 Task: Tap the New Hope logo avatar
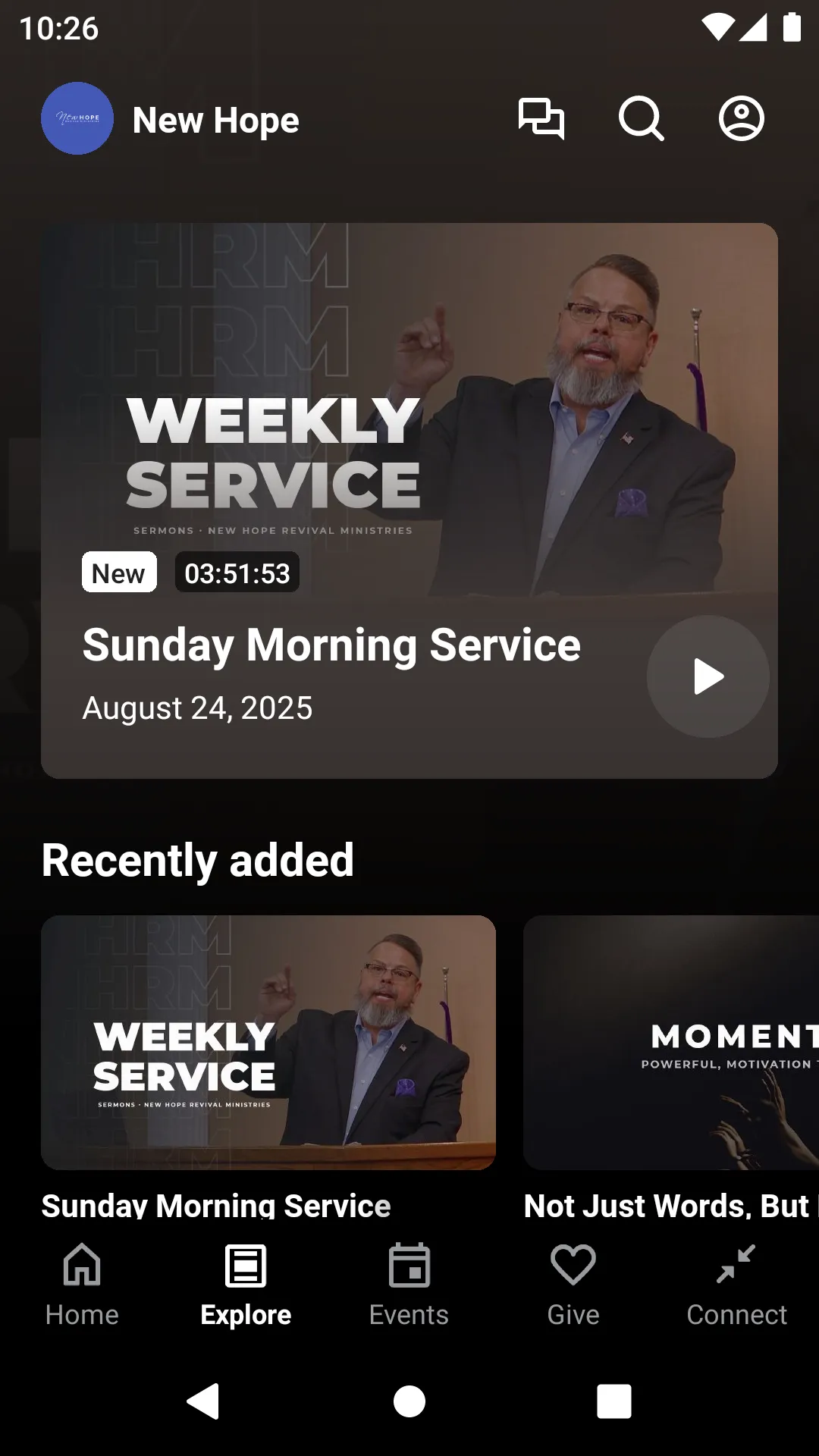click(77, 119)
